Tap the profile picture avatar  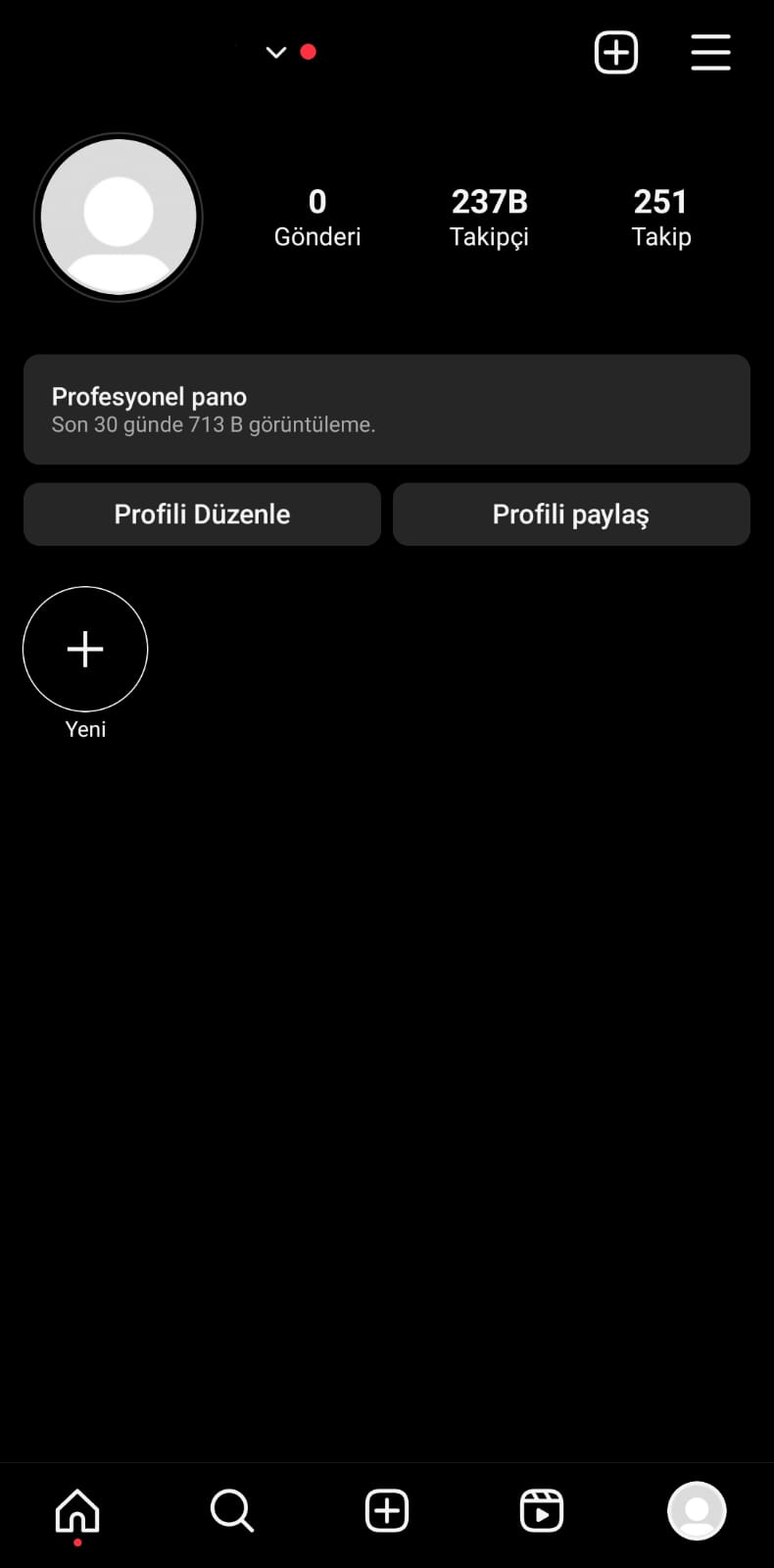[x=119, y=218]
